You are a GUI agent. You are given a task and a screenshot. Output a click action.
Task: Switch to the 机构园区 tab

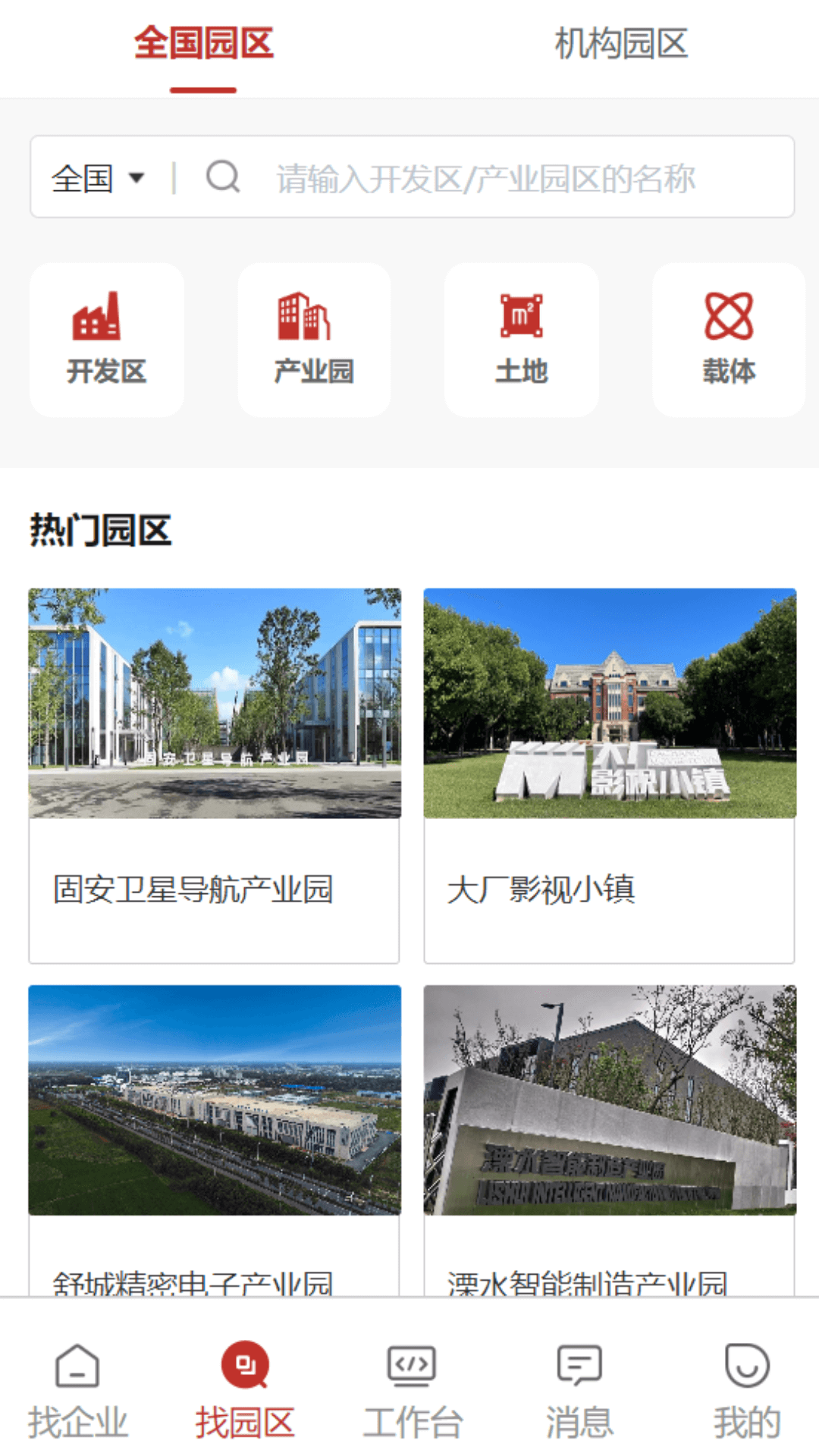pyautogui.click(x=622, y=43)
